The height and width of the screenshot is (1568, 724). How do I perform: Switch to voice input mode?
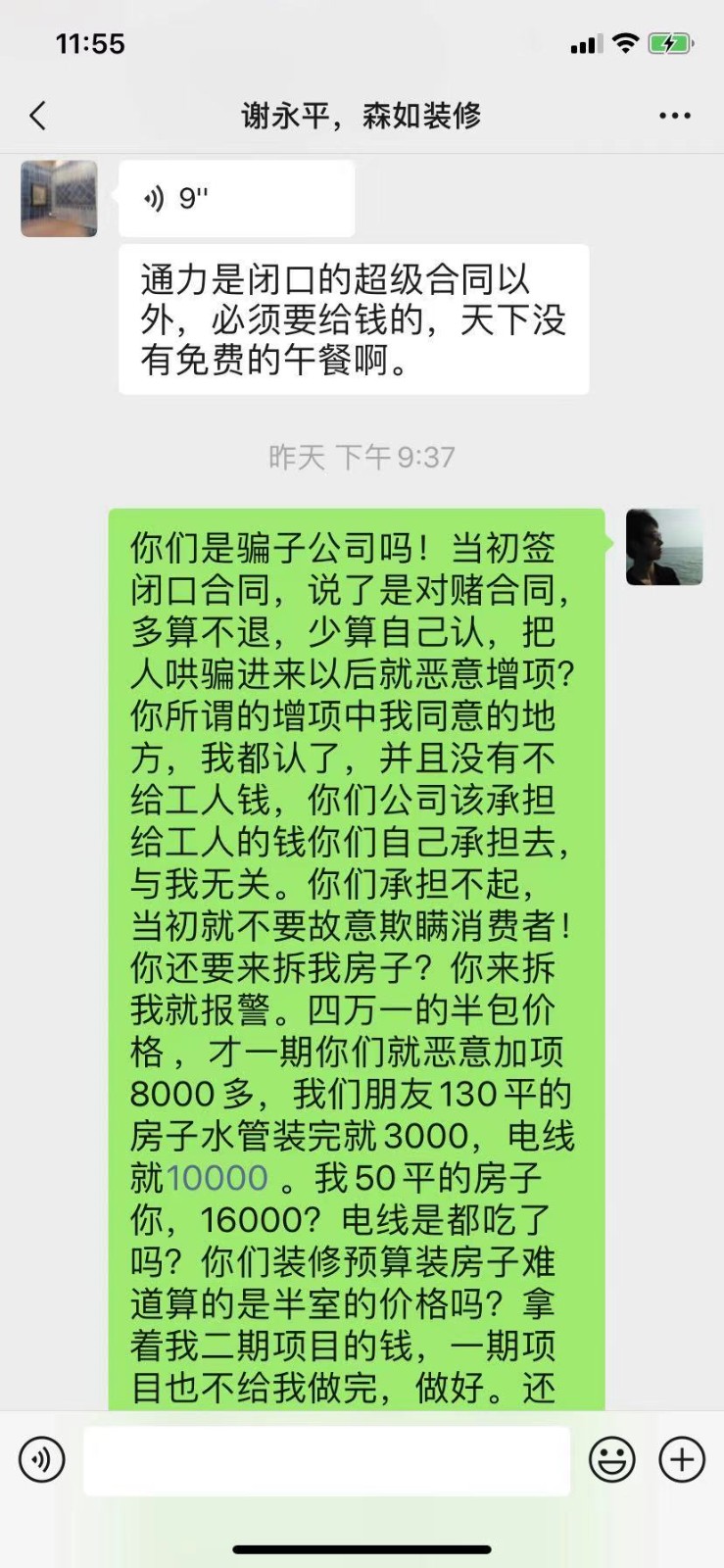[41, 1459]
